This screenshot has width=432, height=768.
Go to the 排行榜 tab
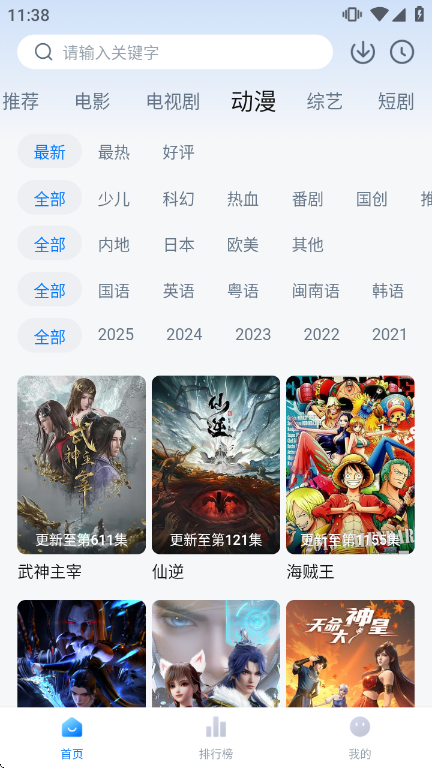tap(216, 738)
